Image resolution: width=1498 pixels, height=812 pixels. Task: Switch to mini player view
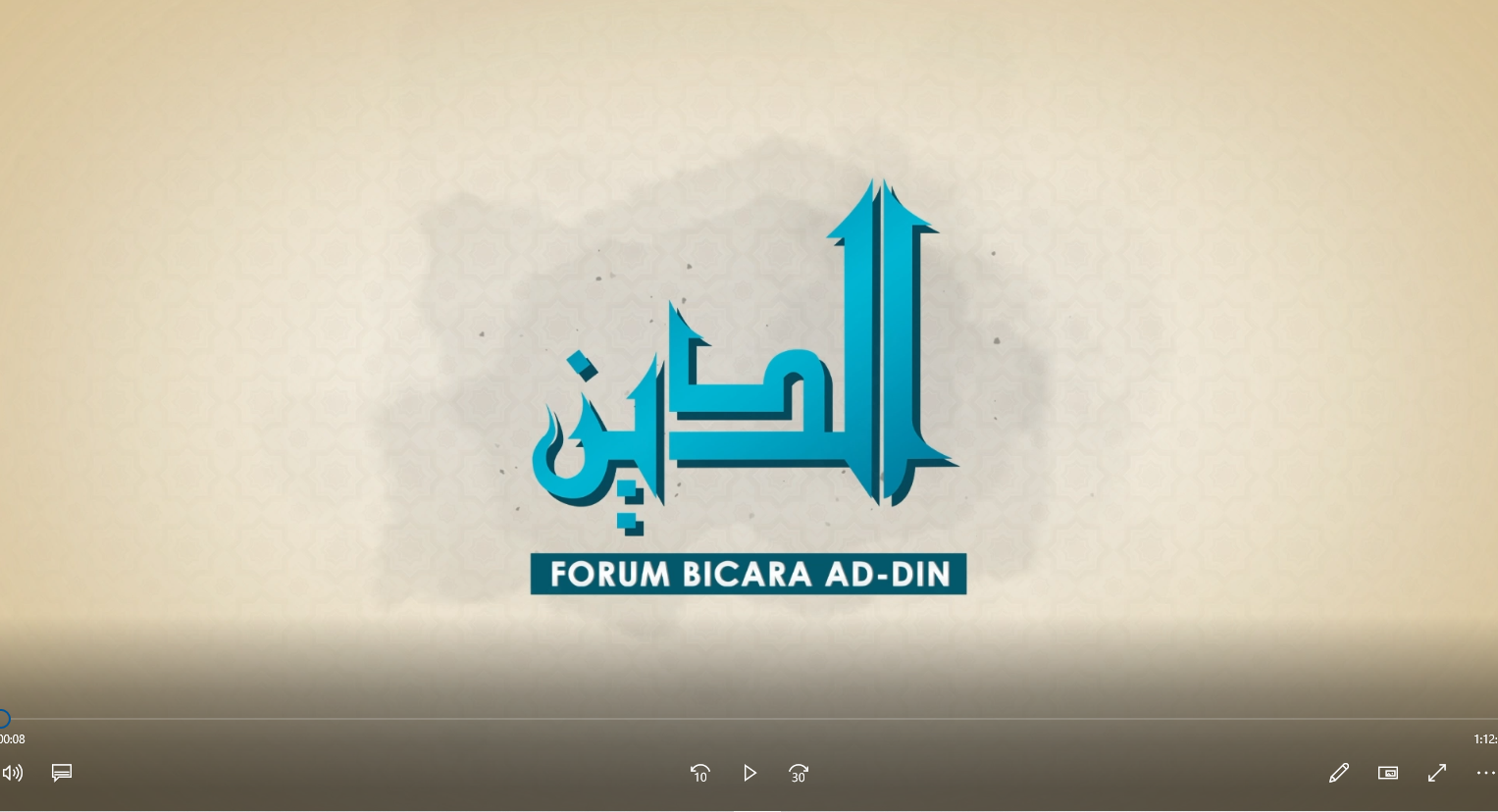point(1388,773)
